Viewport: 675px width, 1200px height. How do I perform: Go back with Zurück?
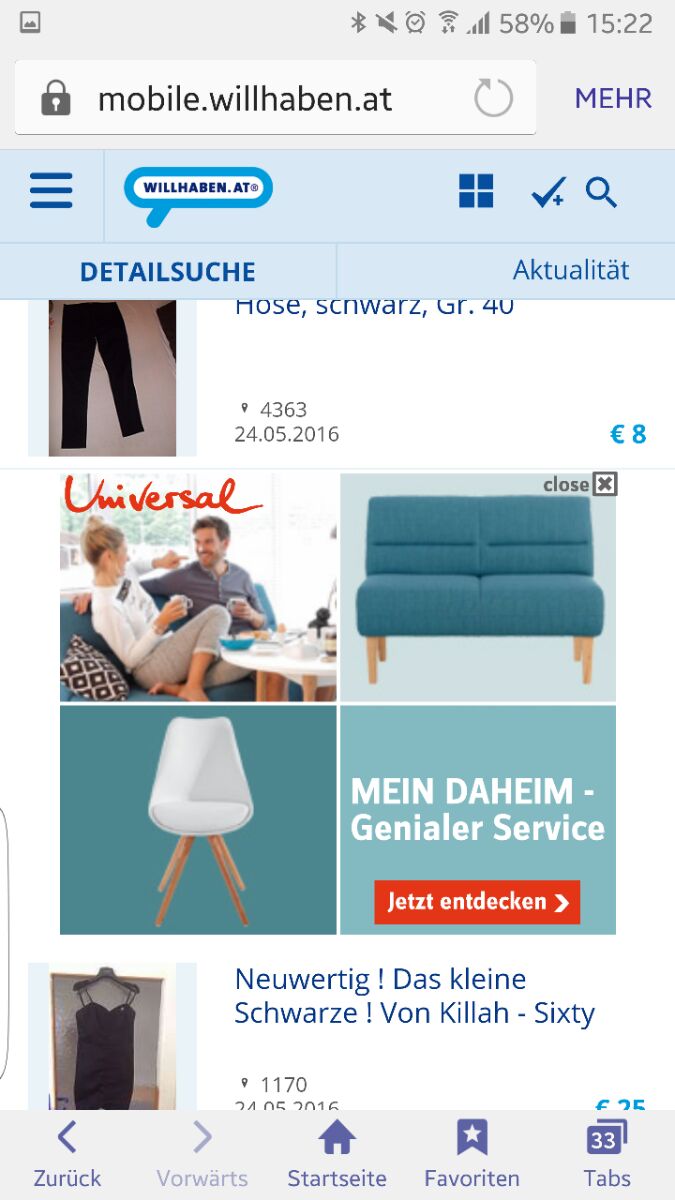[67, 1154]
